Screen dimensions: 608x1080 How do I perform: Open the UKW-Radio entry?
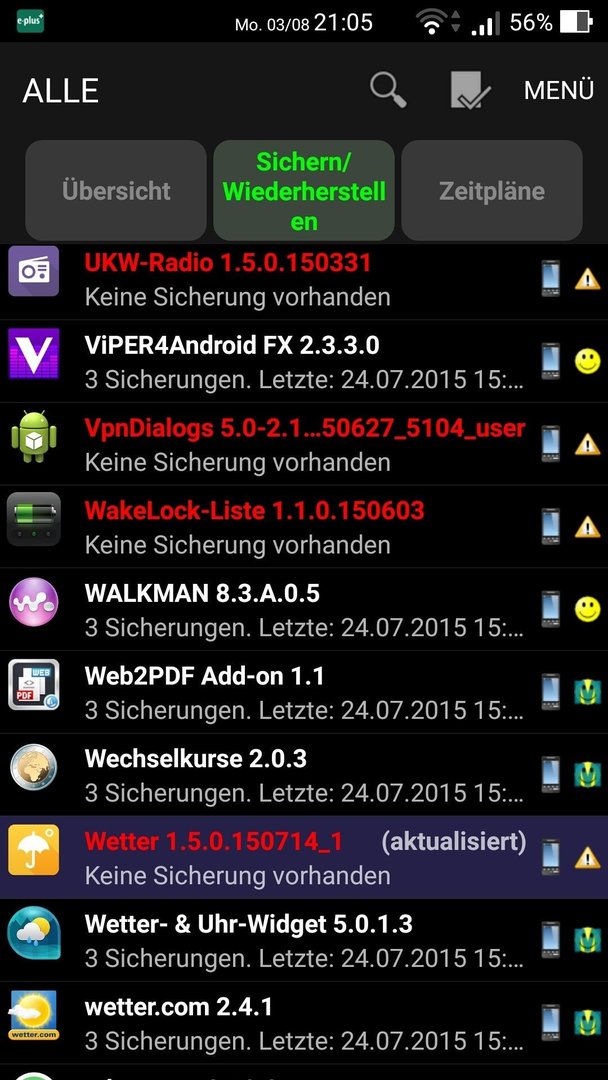pos(304,281)
